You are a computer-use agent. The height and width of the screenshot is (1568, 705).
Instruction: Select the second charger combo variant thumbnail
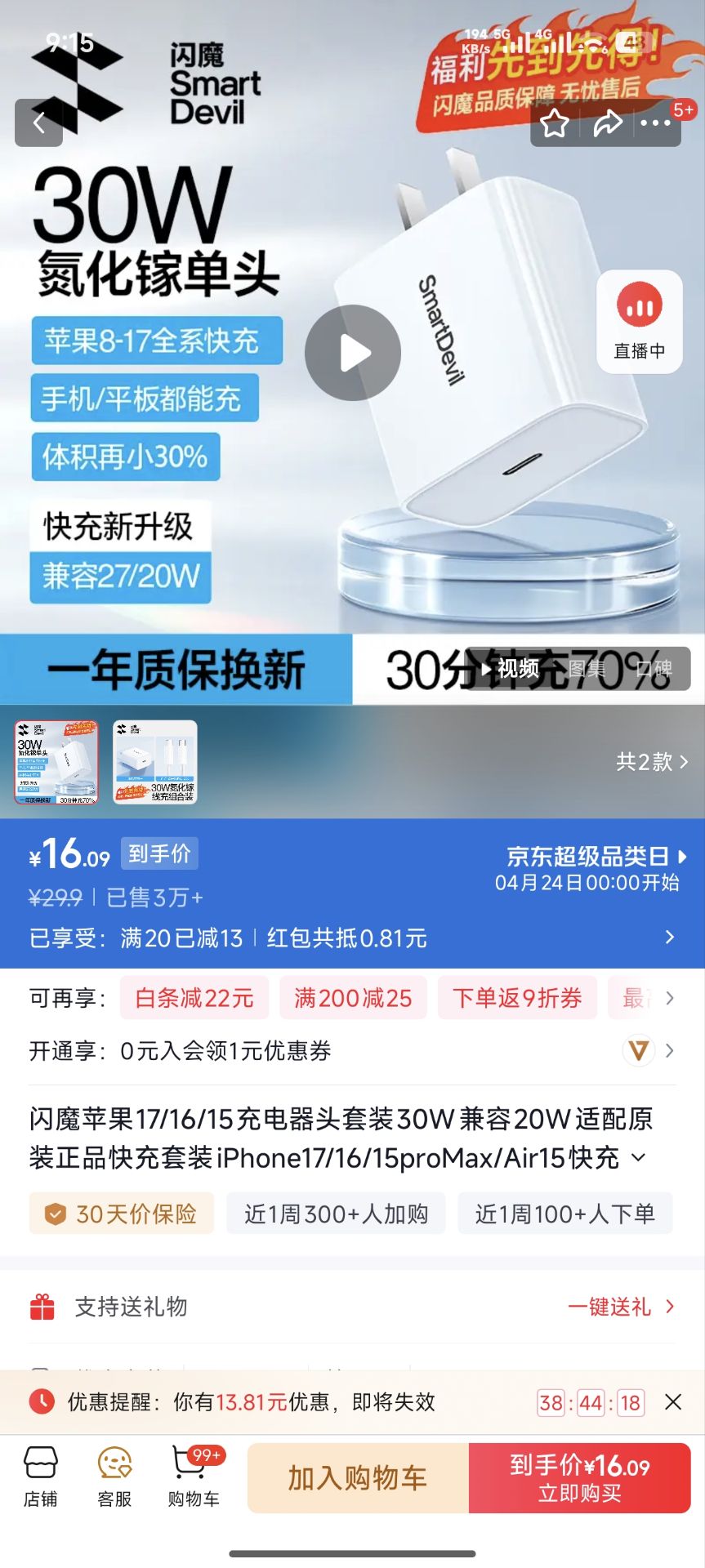pos(155,762)
